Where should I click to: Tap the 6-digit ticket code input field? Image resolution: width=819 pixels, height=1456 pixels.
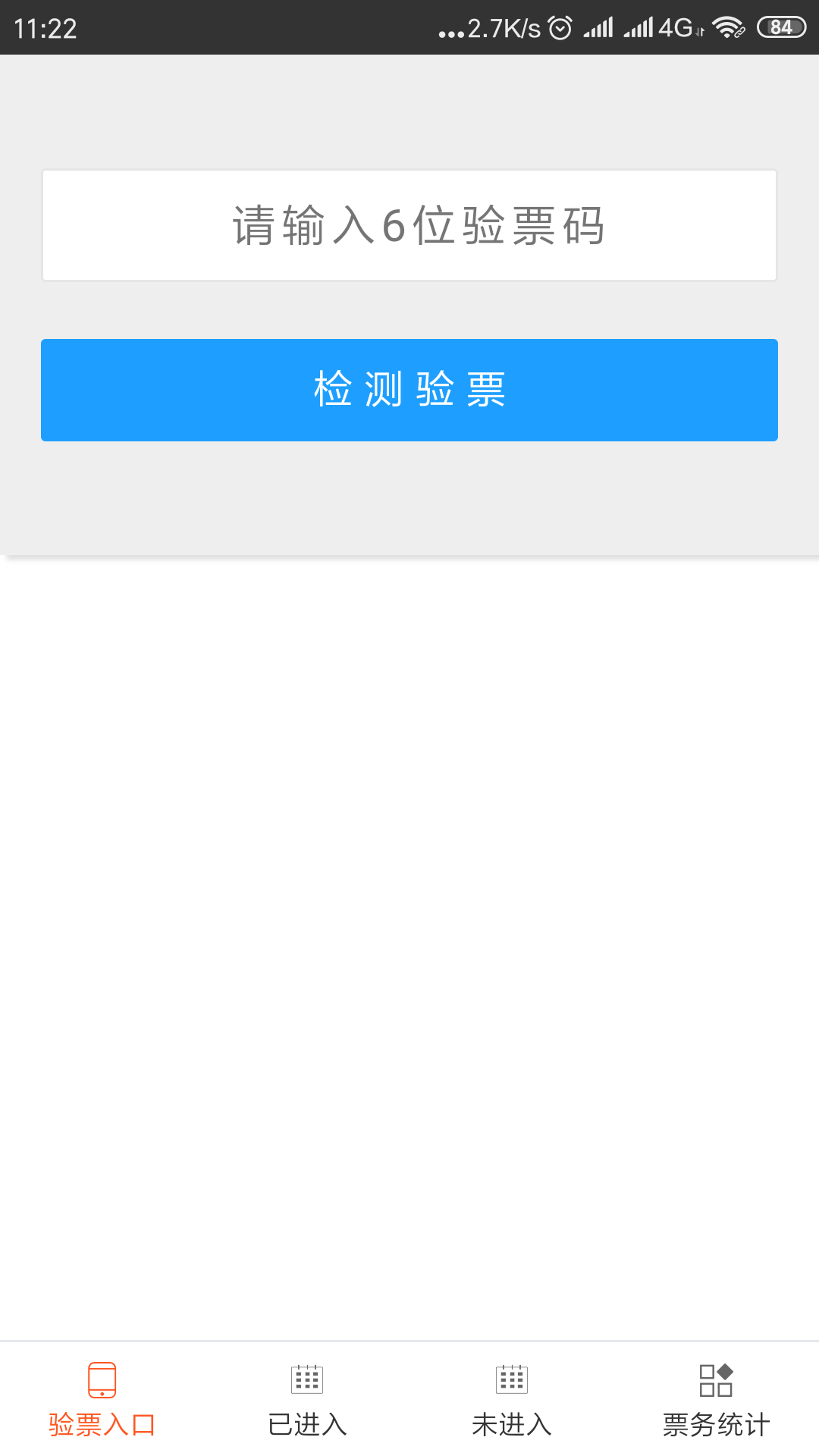[409, 225]
